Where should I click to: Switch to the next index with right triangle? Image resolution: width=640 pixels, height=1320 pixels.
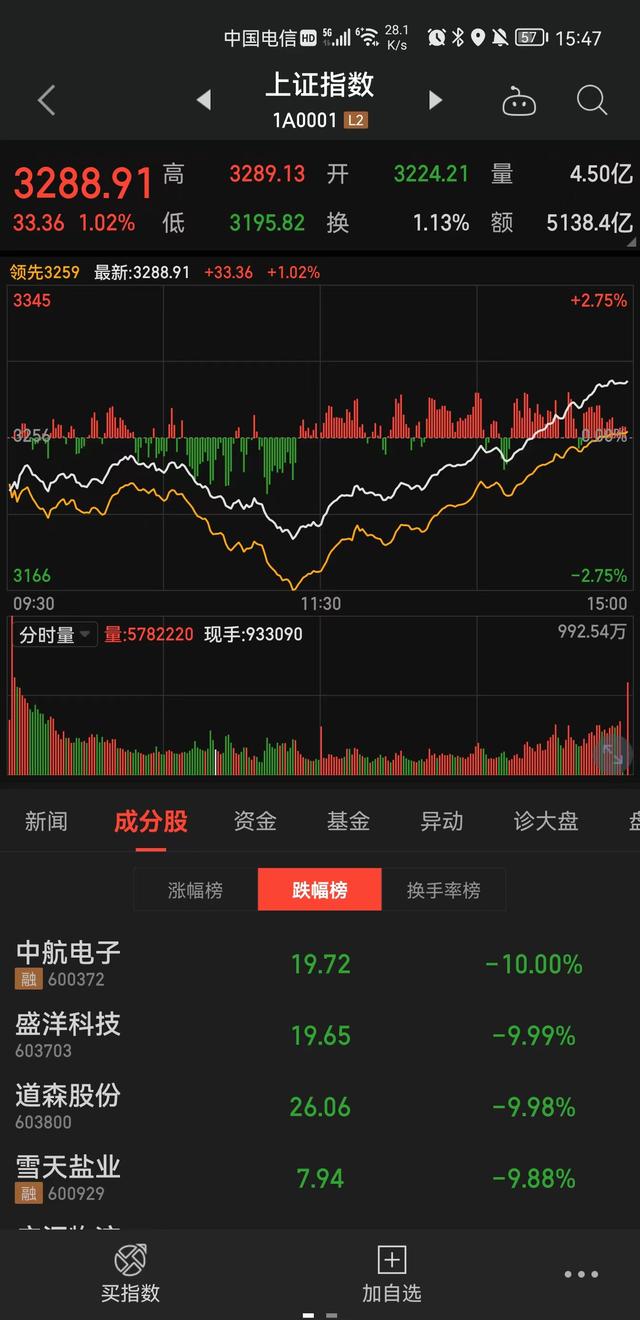tap(435, 100)
